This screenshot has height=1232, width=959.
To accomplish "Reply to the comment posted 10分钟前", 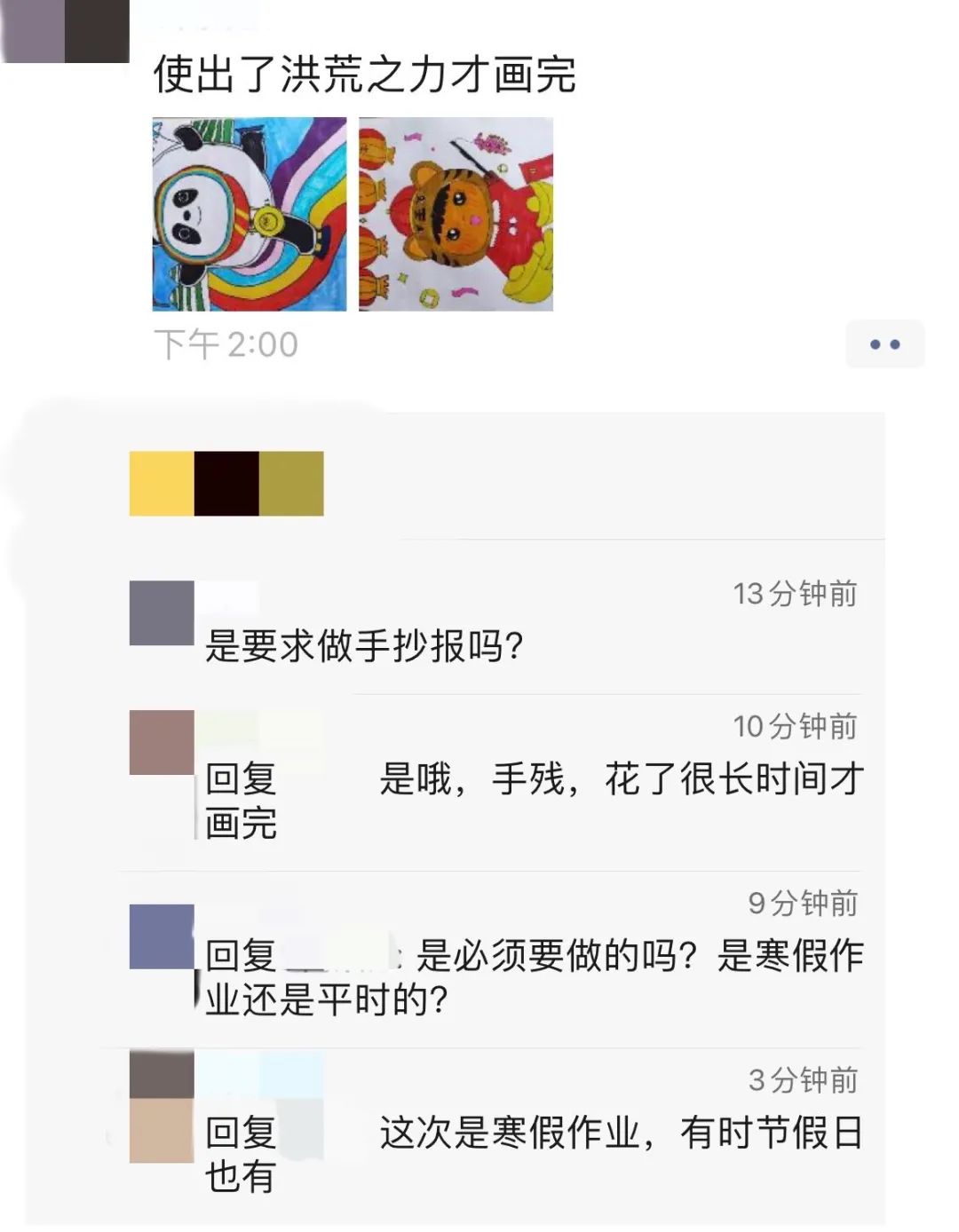I will [x=533, y=781].
